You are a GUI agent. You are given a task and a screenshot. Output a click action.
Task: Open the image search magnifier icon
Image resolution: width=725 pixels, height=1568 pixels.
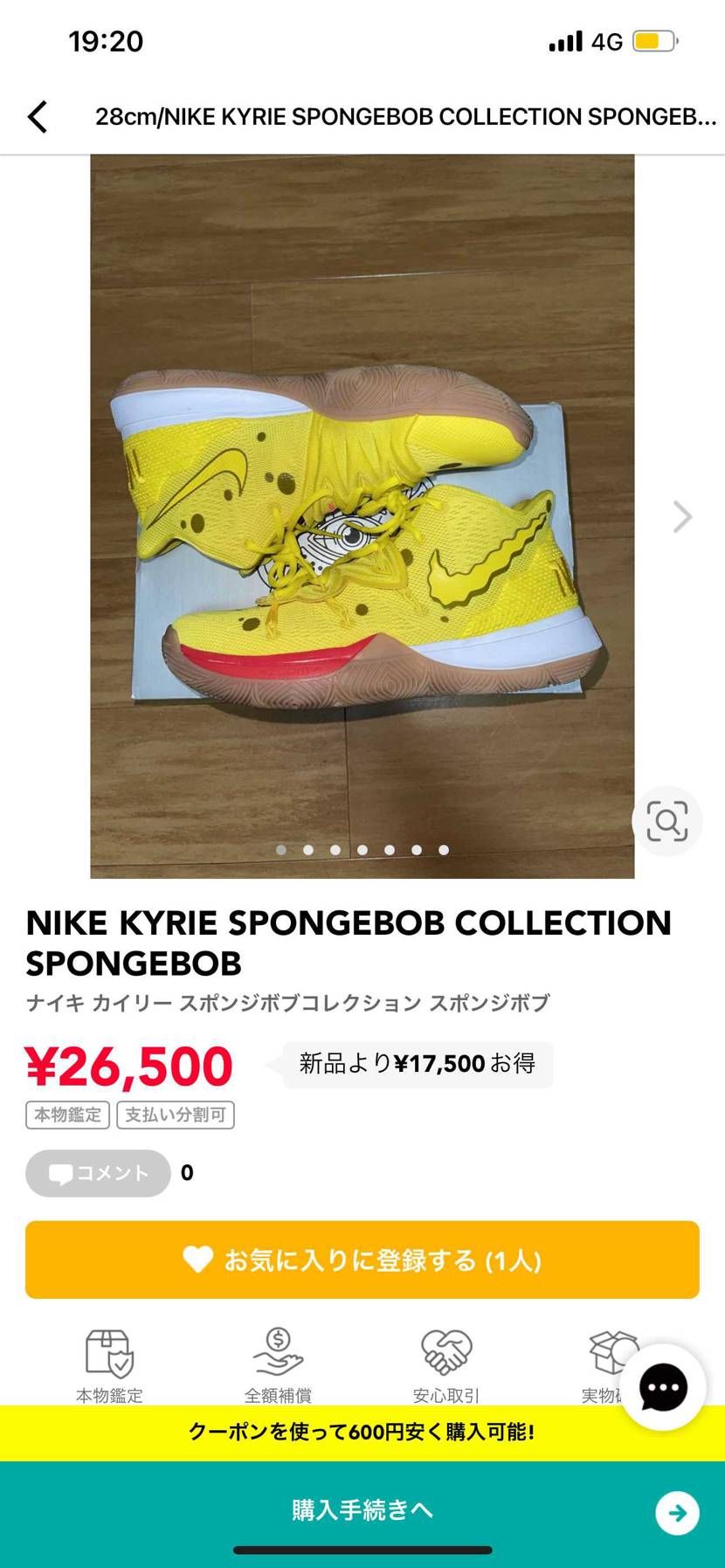[667, 820]
